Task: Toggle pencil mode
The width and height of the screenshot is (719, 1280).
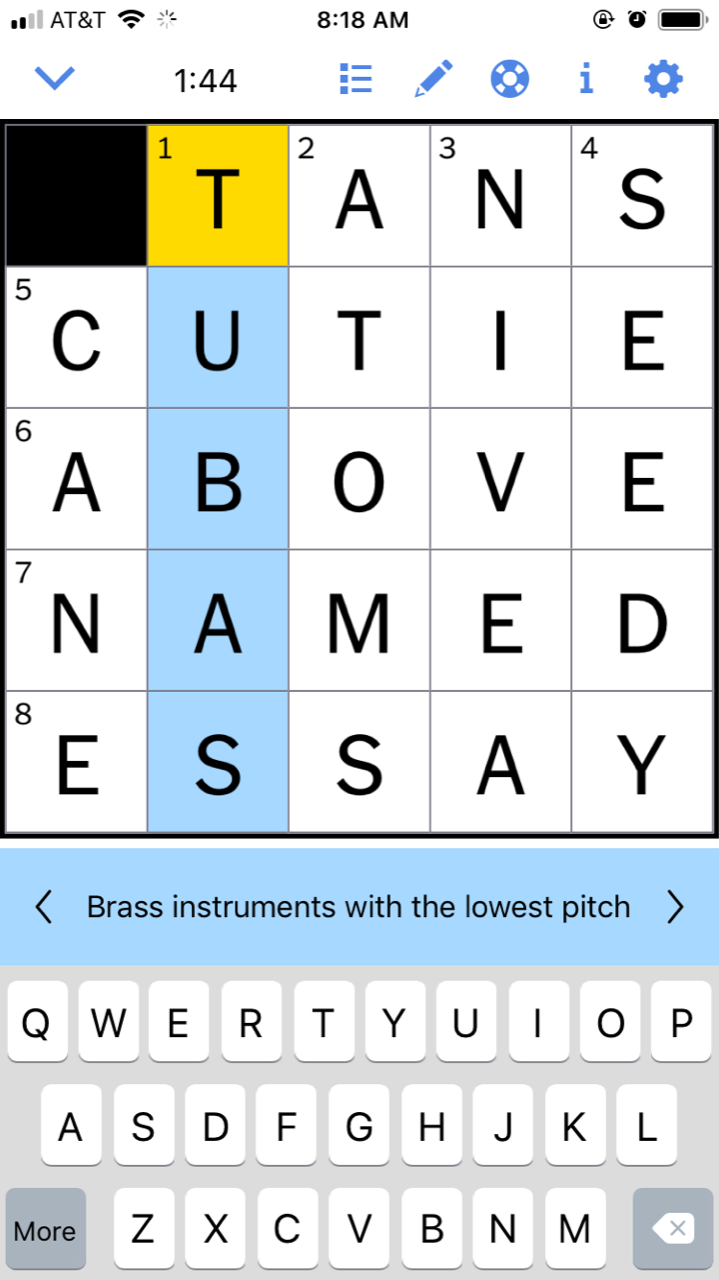Action: pyautogui.click(x=433, y=79)
